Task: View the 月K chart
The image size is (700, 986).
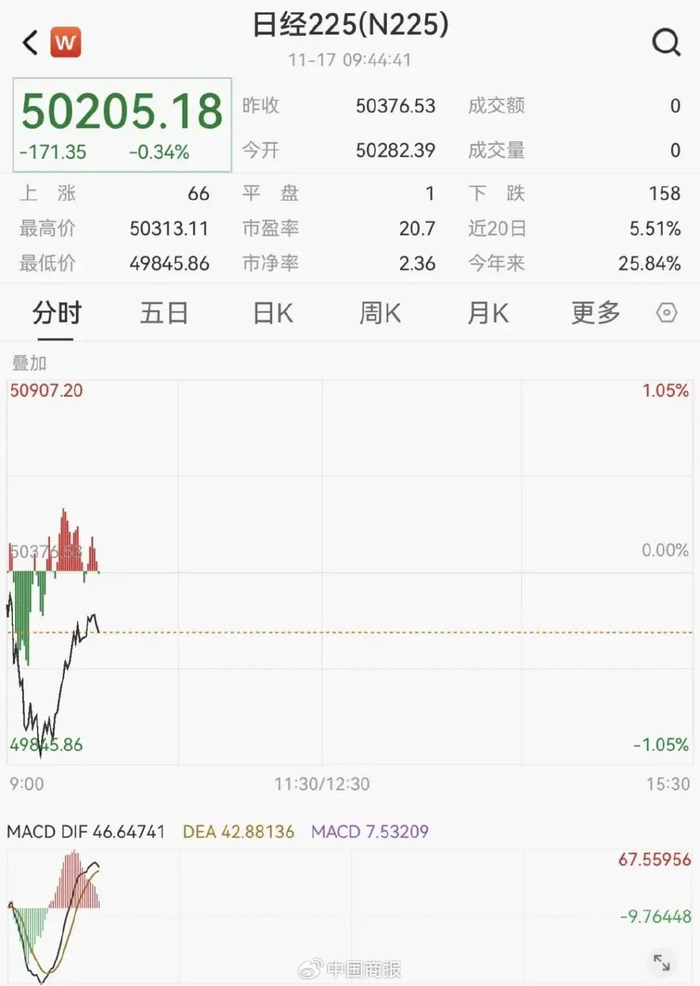Action: pyautogui.click(x=488, y=313)
